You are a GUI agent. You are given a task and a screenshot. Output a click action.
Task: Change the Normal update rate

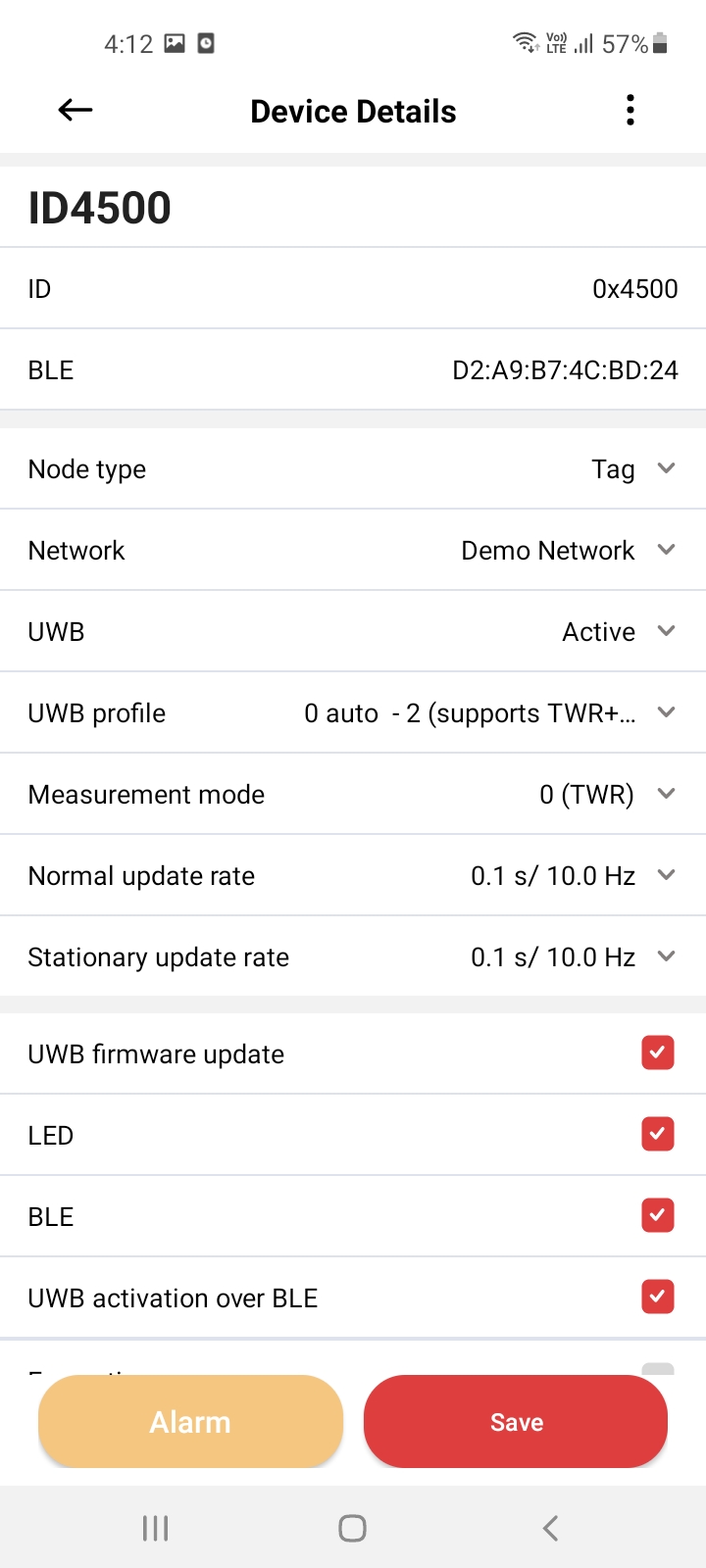[353, 875]
